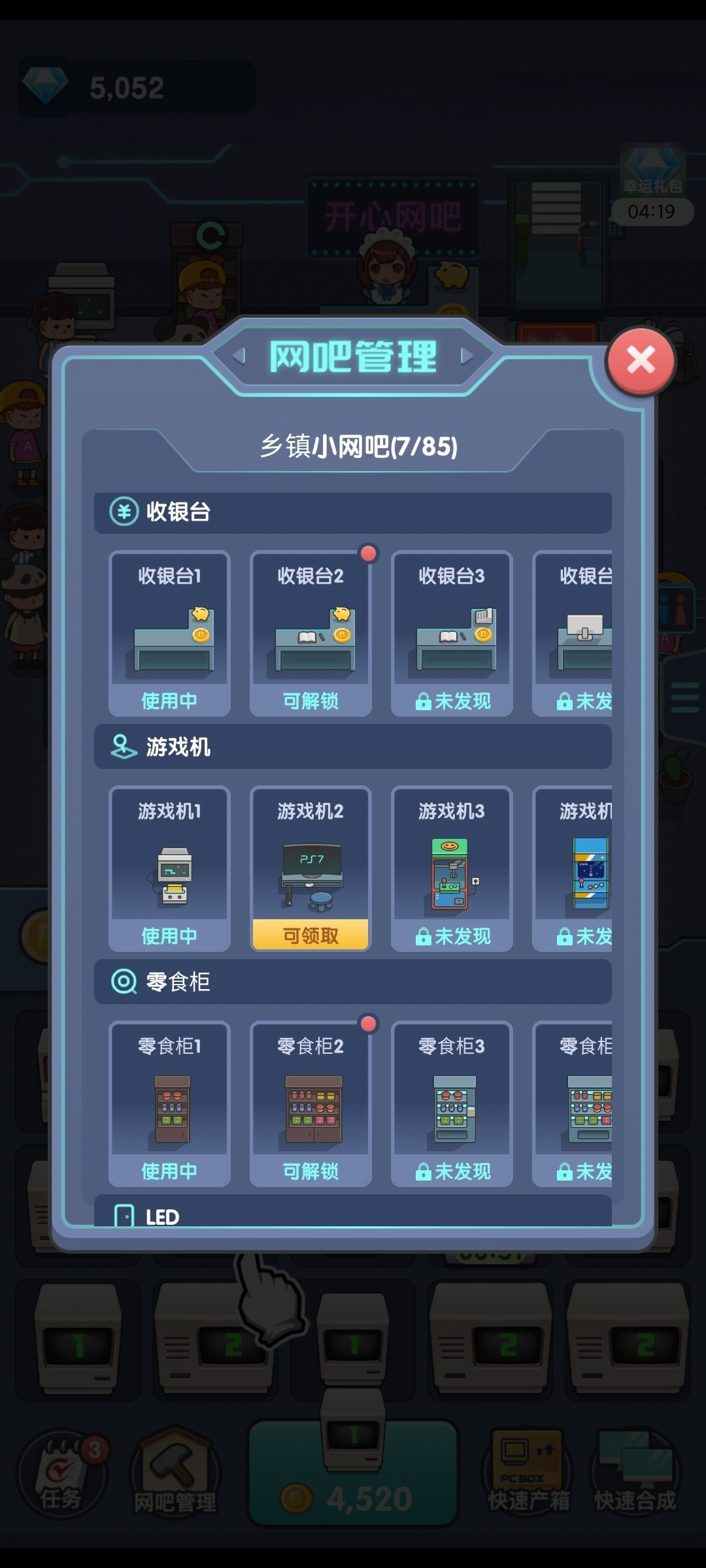Open the locked 零食柜3 card
706x1568 pixels.
[452, 1103]
